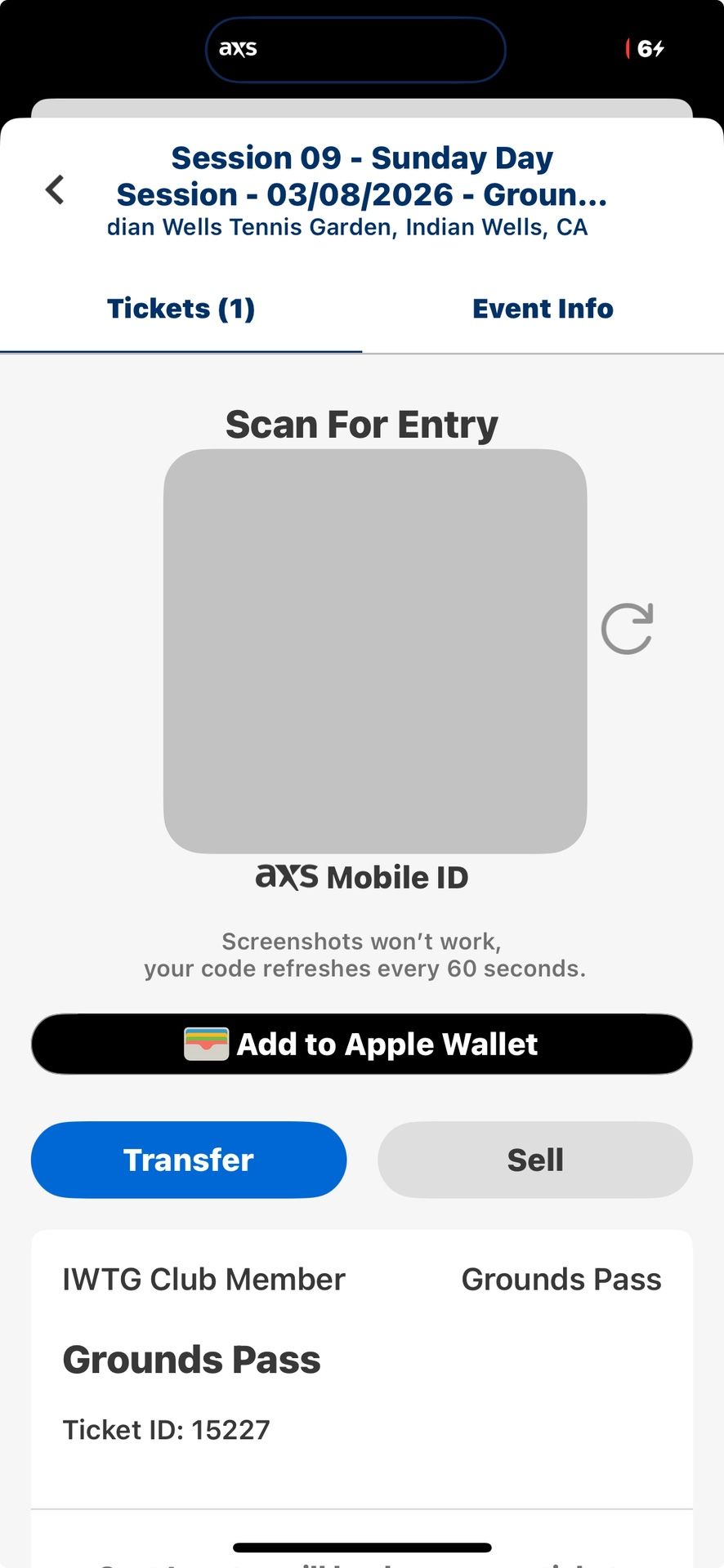724x1568 pixels.
Task: Go back using the arrow
Action: tap(55, 190)
